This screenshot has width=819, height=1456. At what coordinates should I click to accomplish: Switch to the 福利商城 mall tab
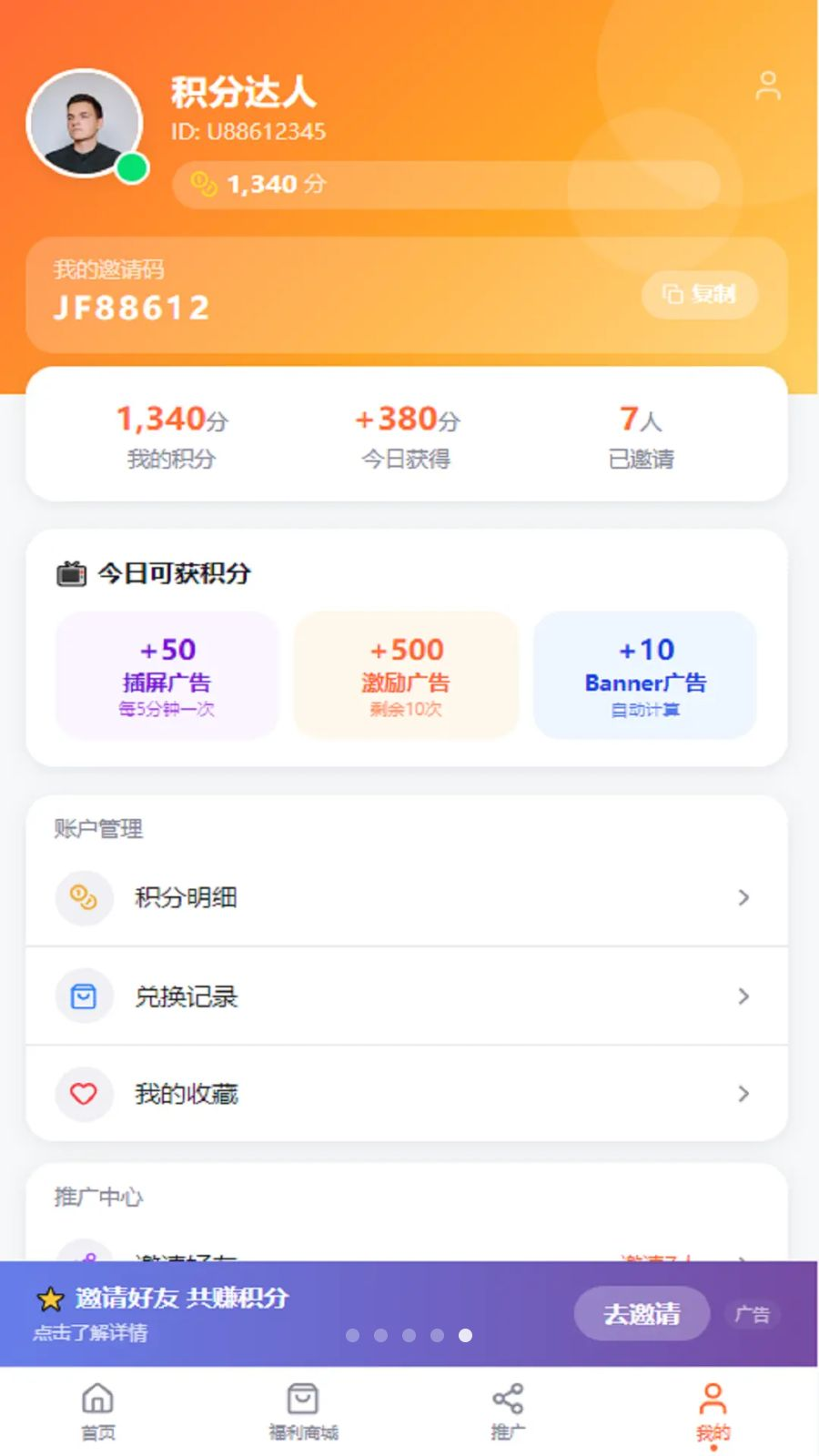[x=303, y=1411]
